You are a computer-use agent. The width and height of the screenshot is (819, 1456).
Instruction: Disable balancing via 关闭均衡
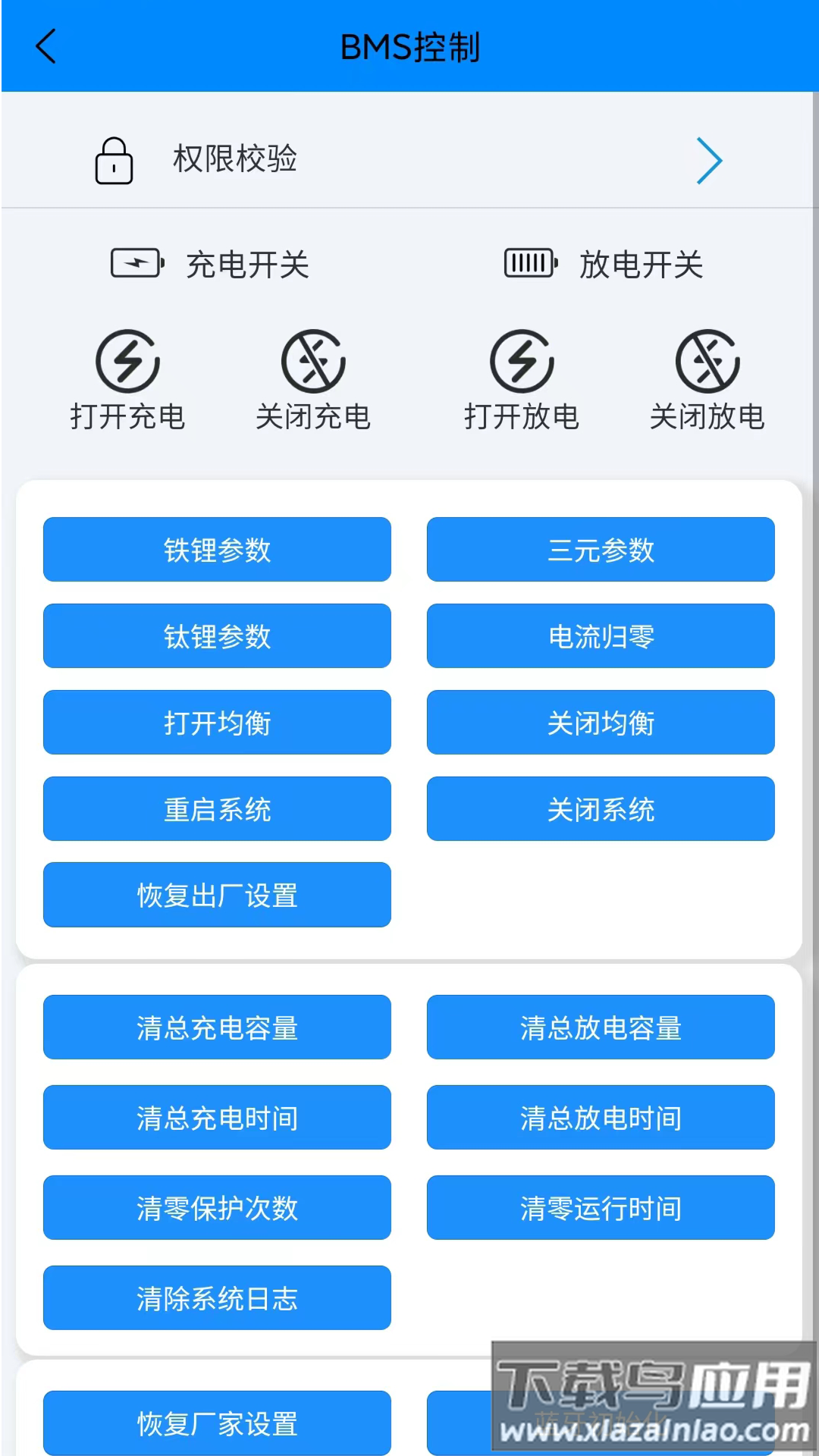[x=601, y=723]
